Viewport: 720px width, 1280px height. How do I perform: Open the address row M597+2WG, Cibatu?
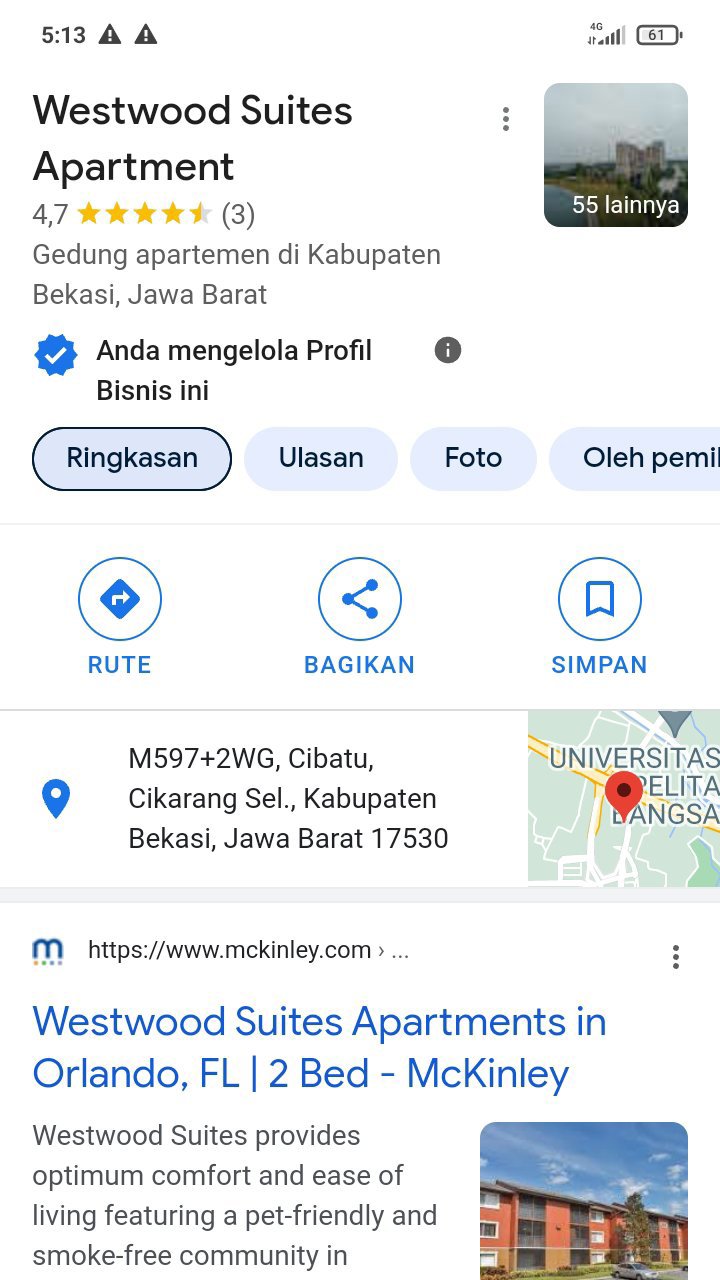coord(288,798)
